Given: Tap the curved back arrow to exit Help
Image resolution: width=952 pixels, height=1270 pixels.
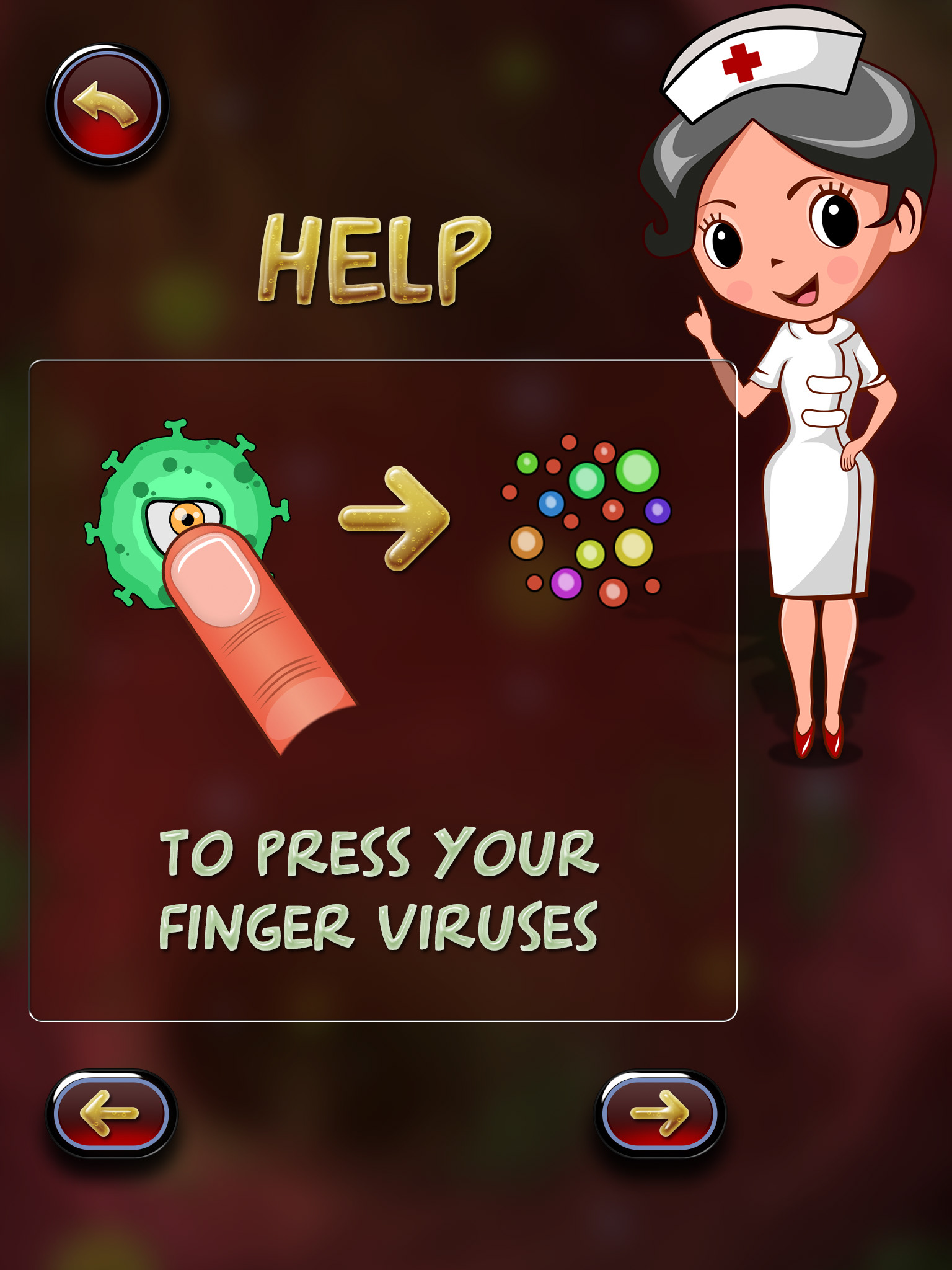Looking at the screenshot, I should [x=107, y=104].
